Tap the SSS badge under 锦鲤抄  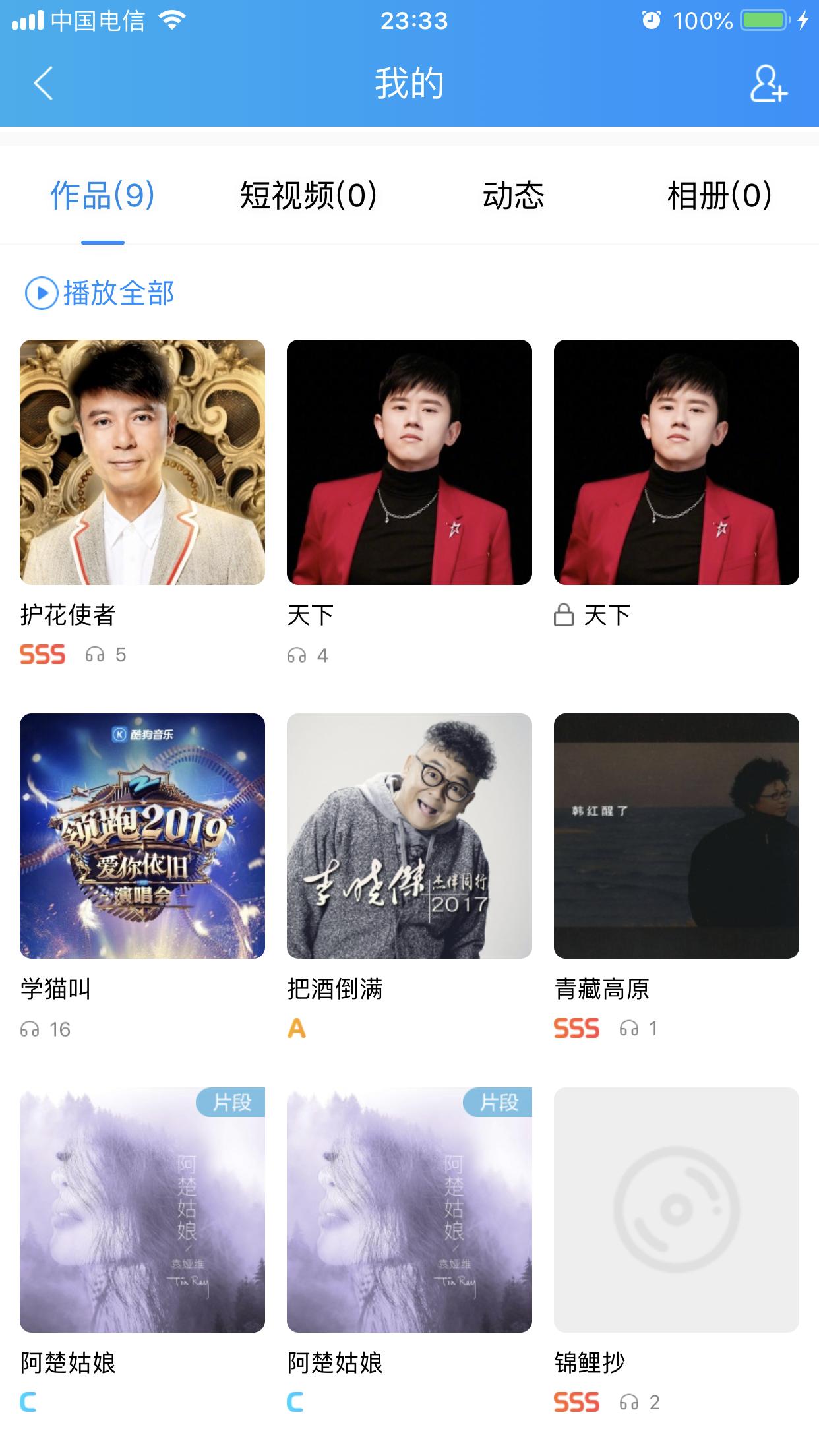point(577,1401)
